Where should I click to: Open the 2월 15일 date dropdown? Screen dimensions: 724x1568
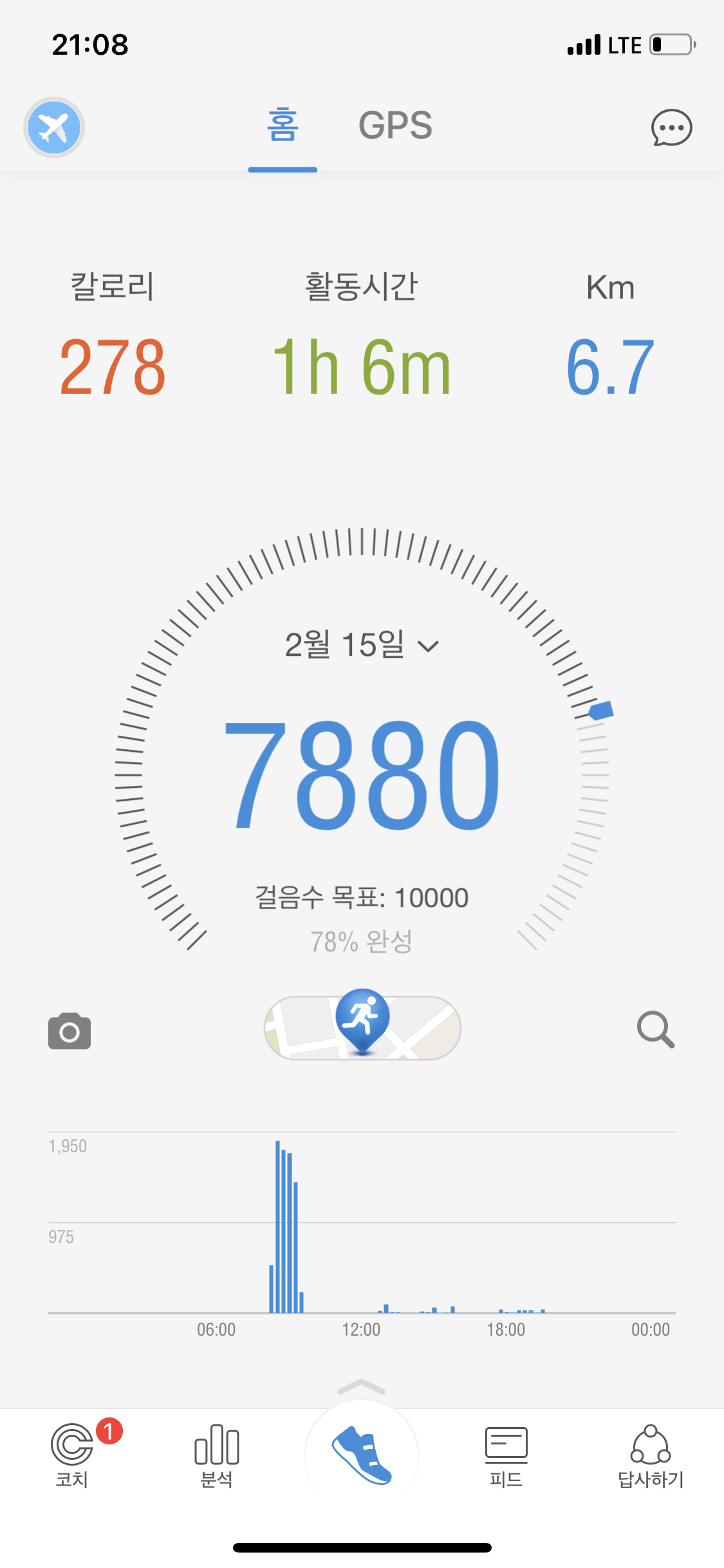tap(362, 644)
